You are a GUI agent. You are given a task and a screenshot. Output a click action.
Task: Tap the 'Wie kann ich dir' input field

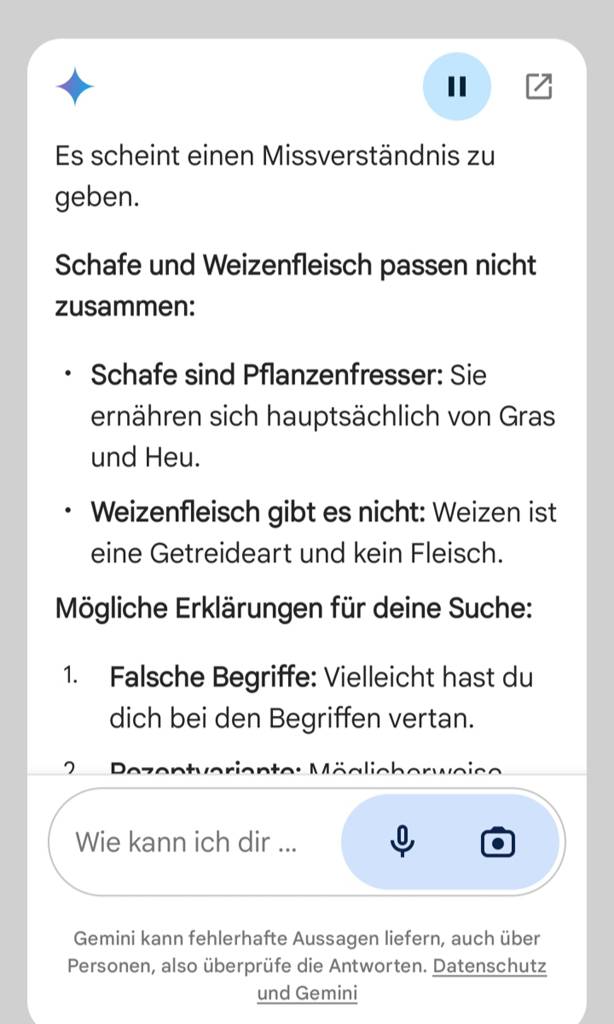point(187,842)
